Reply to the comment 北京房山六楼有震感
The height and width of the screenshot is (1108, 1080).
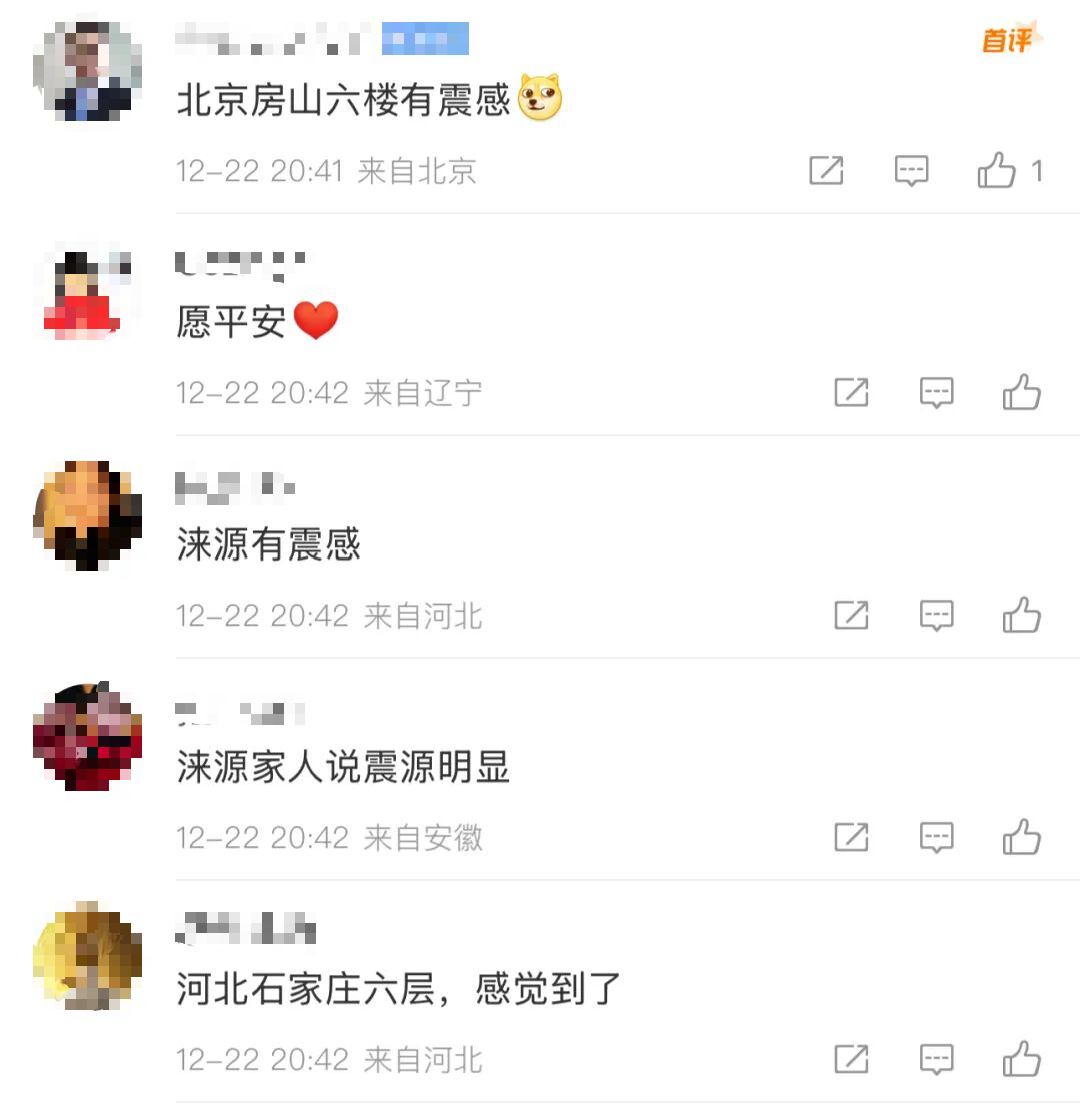pos(911,171)
